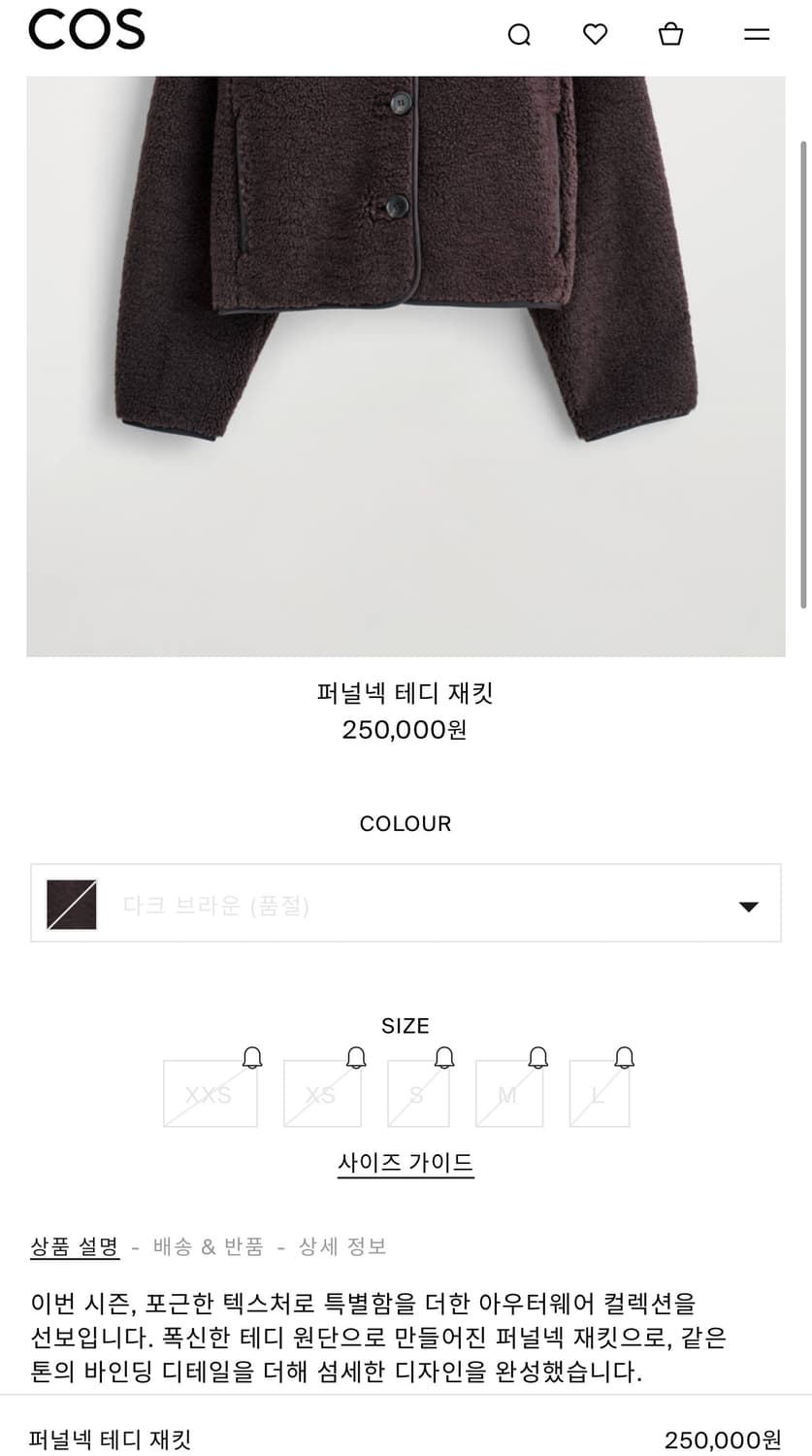This screenshot has height=1456, width=812.
Task: Expand the colour selection dropdown
Action: click(x=406, y=905)
